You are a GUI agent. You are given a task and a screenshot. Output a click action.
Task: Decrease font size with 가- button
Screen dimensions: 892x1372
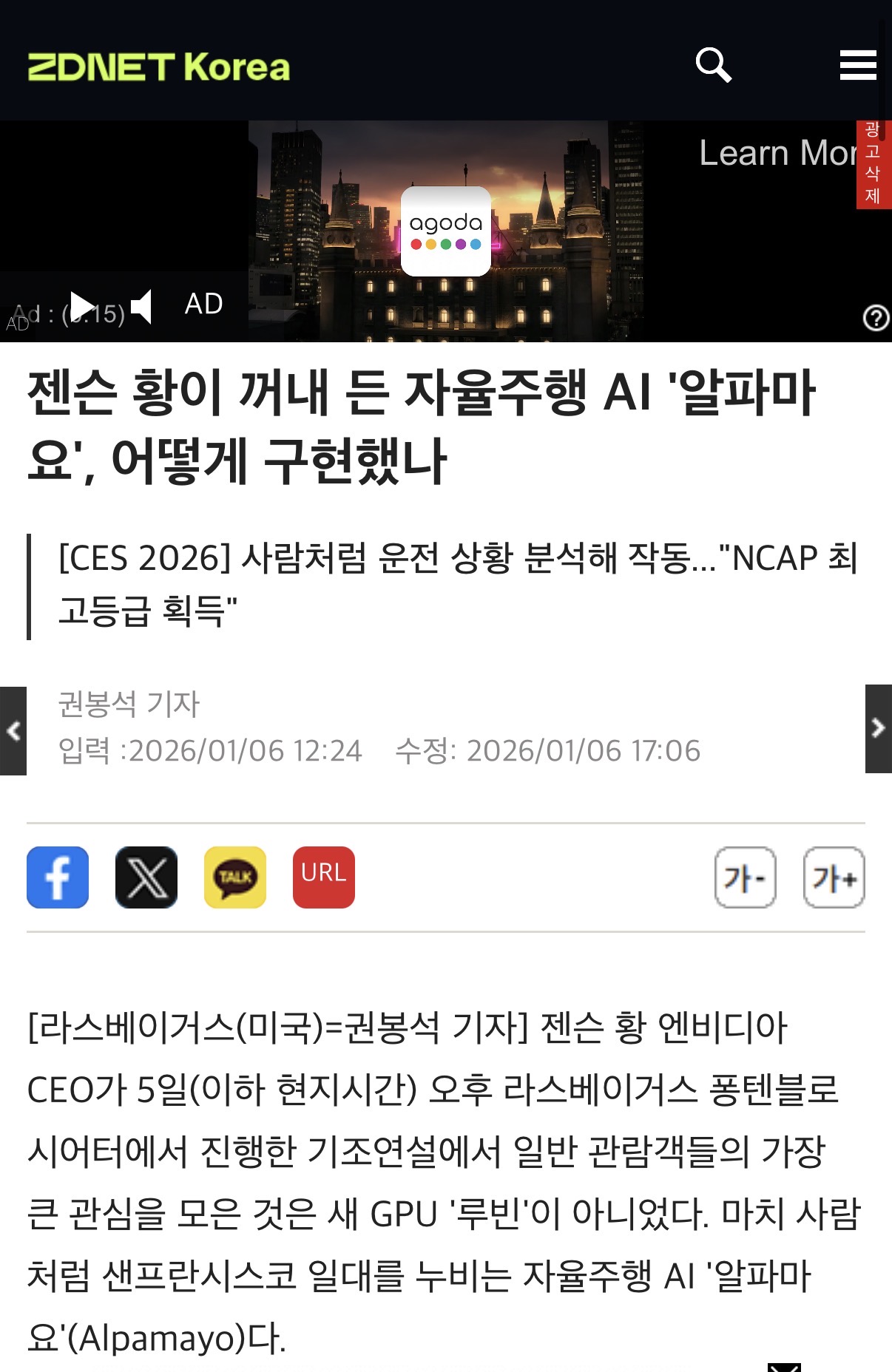click(745, 877)
